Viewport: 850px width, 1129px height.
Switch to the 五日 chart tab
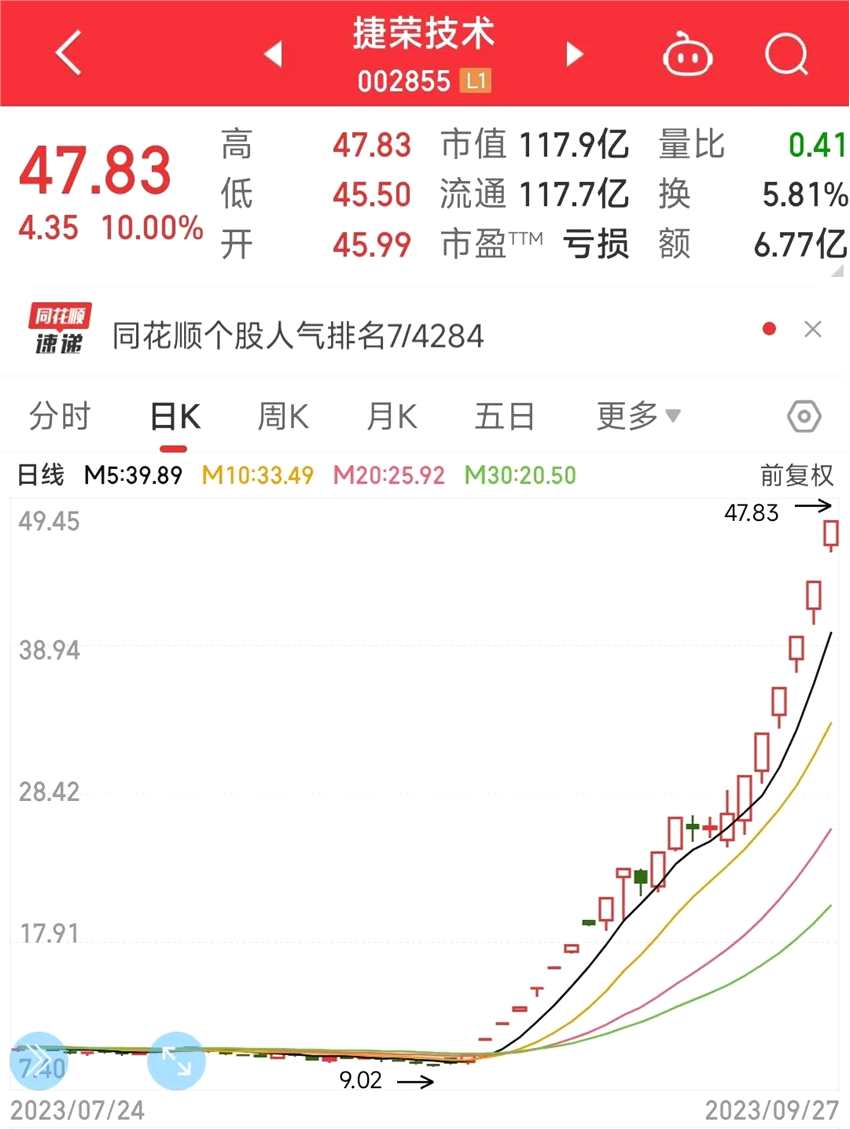(x=505, y=416)
